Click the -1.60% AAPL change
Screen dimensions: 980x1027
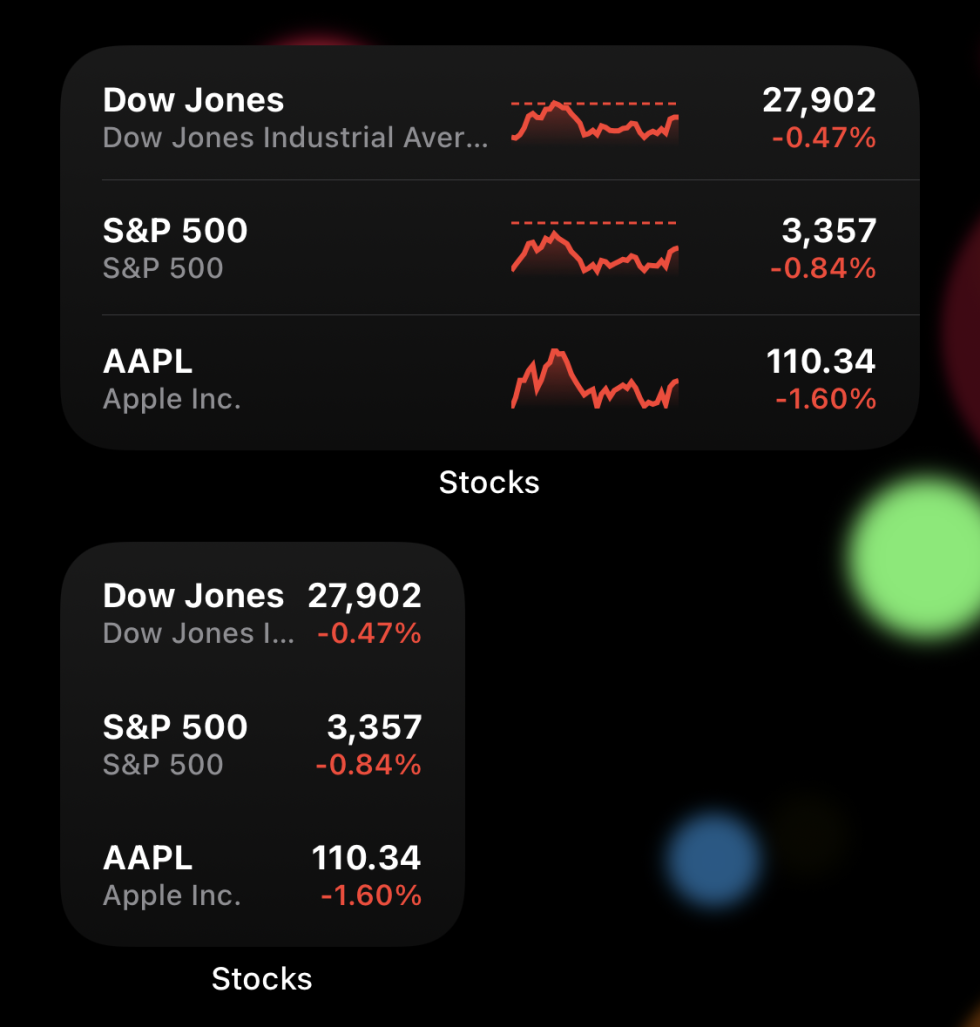823,400
